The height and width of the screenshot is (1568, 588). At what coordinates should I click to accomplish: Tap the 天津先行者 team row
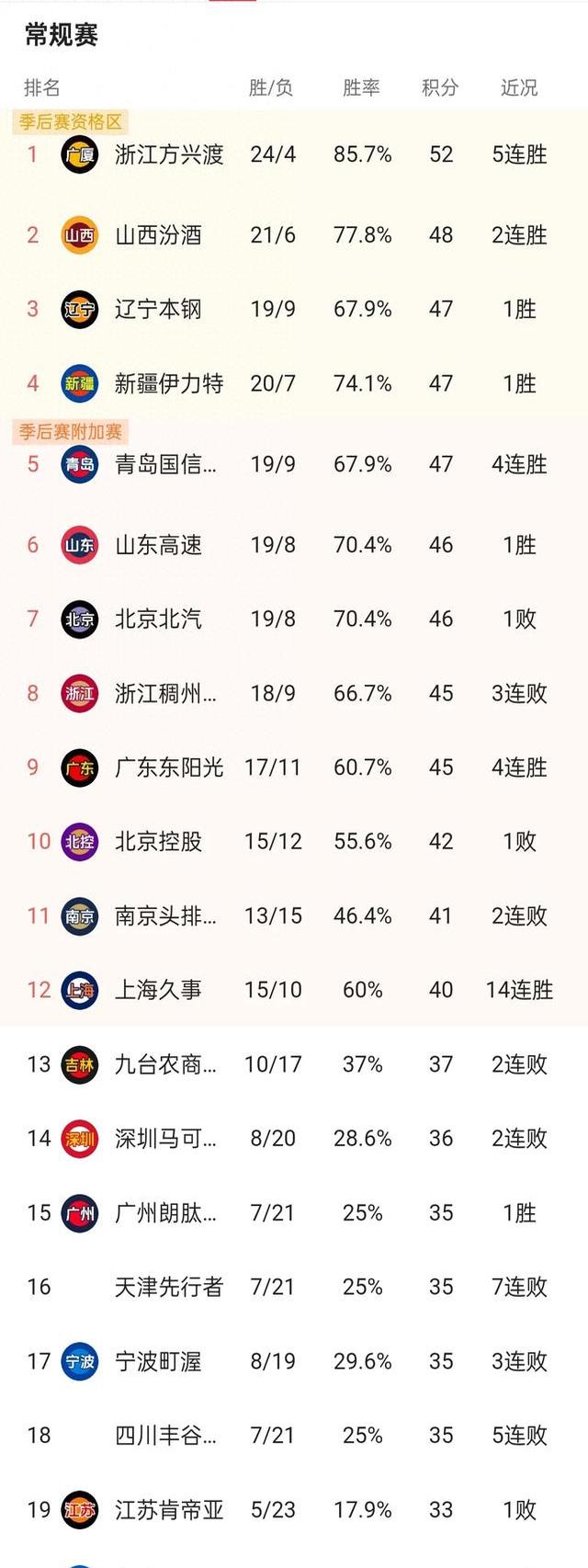click(x=169, y=1287)
